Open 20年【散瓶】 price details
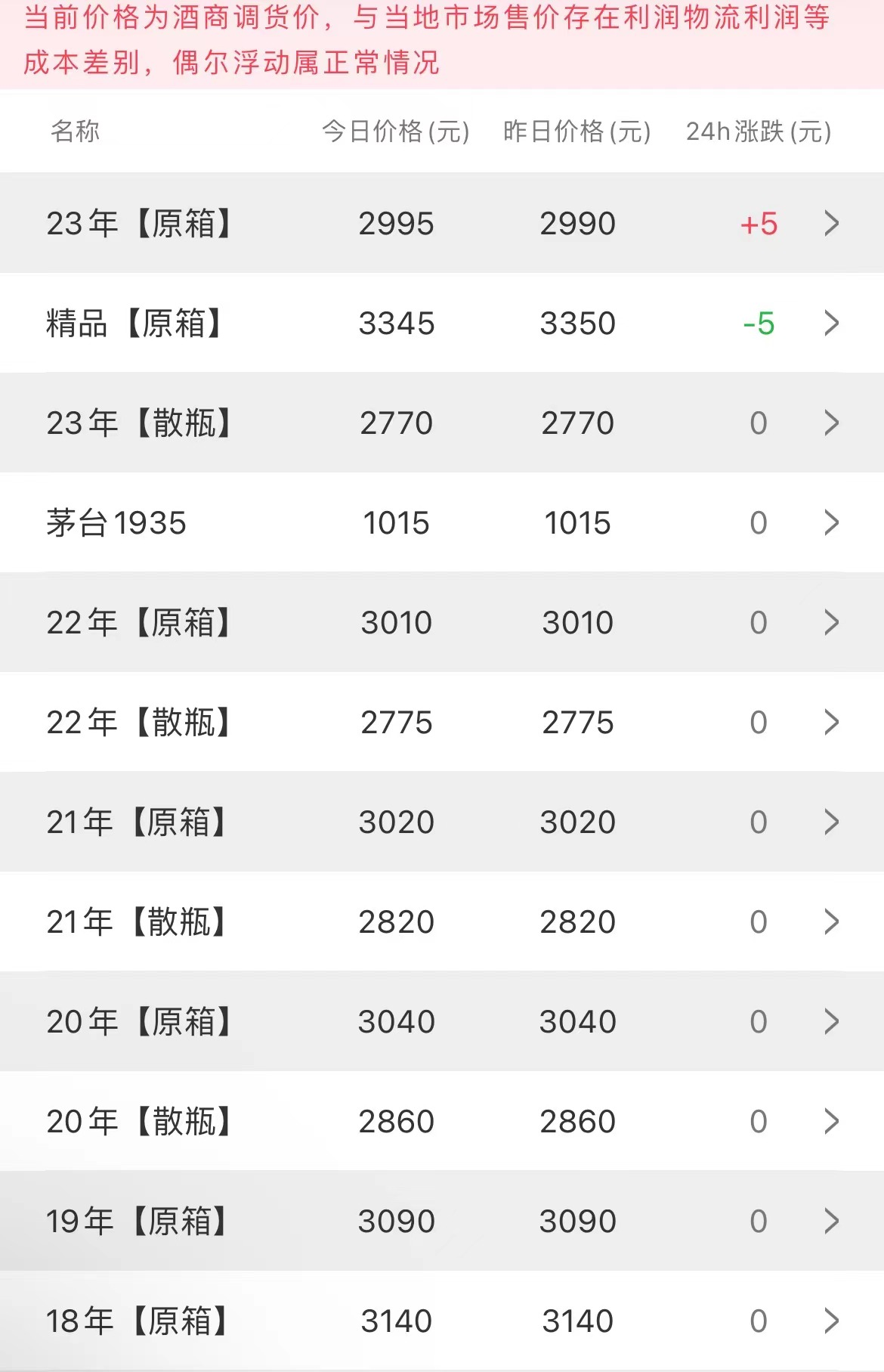The height and width of the screenshot is (1372, 884). tap(442, 1122)
